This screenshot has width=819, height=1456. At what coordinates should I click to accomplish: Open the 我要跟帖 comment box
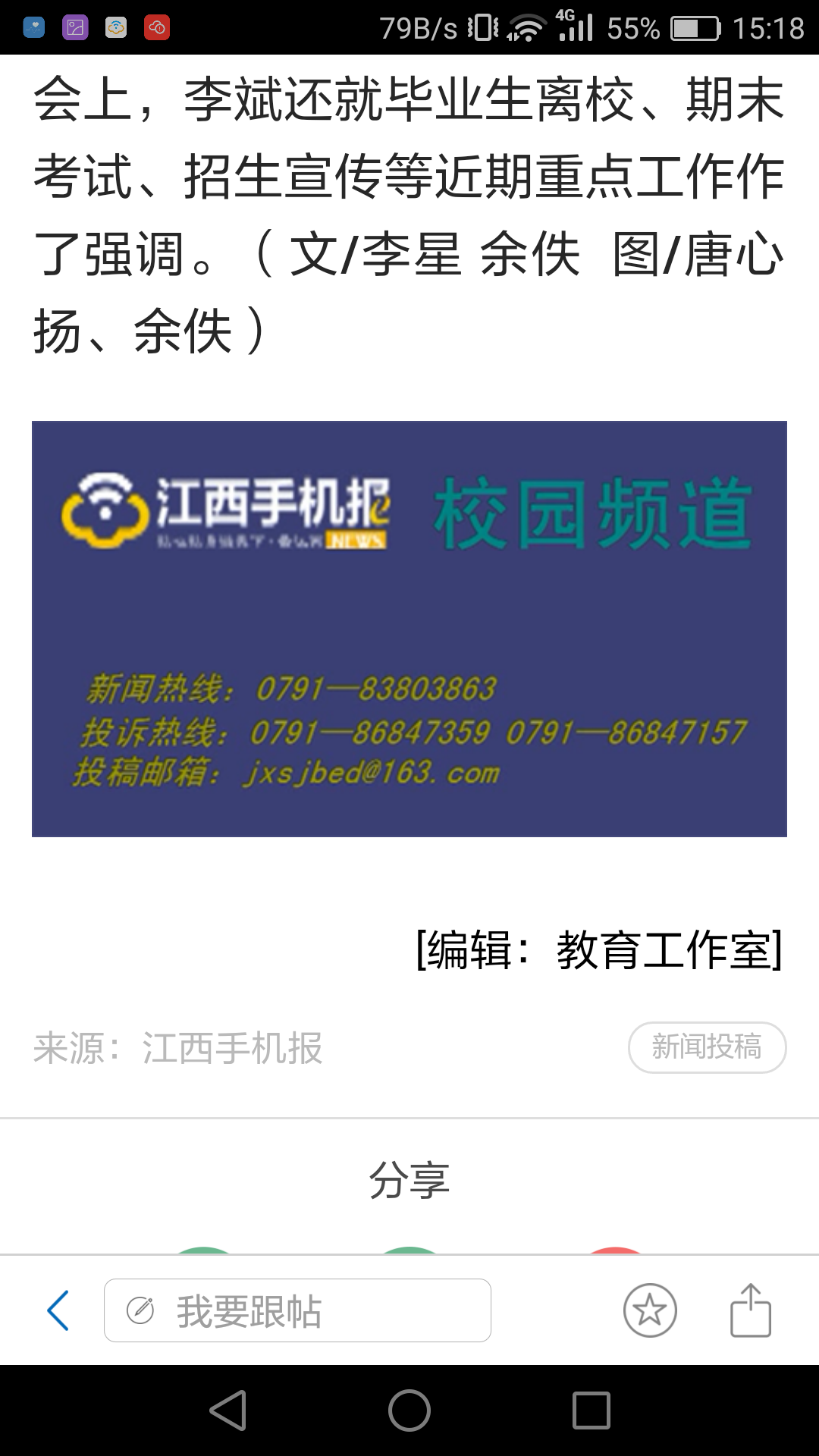point(297,1310)
